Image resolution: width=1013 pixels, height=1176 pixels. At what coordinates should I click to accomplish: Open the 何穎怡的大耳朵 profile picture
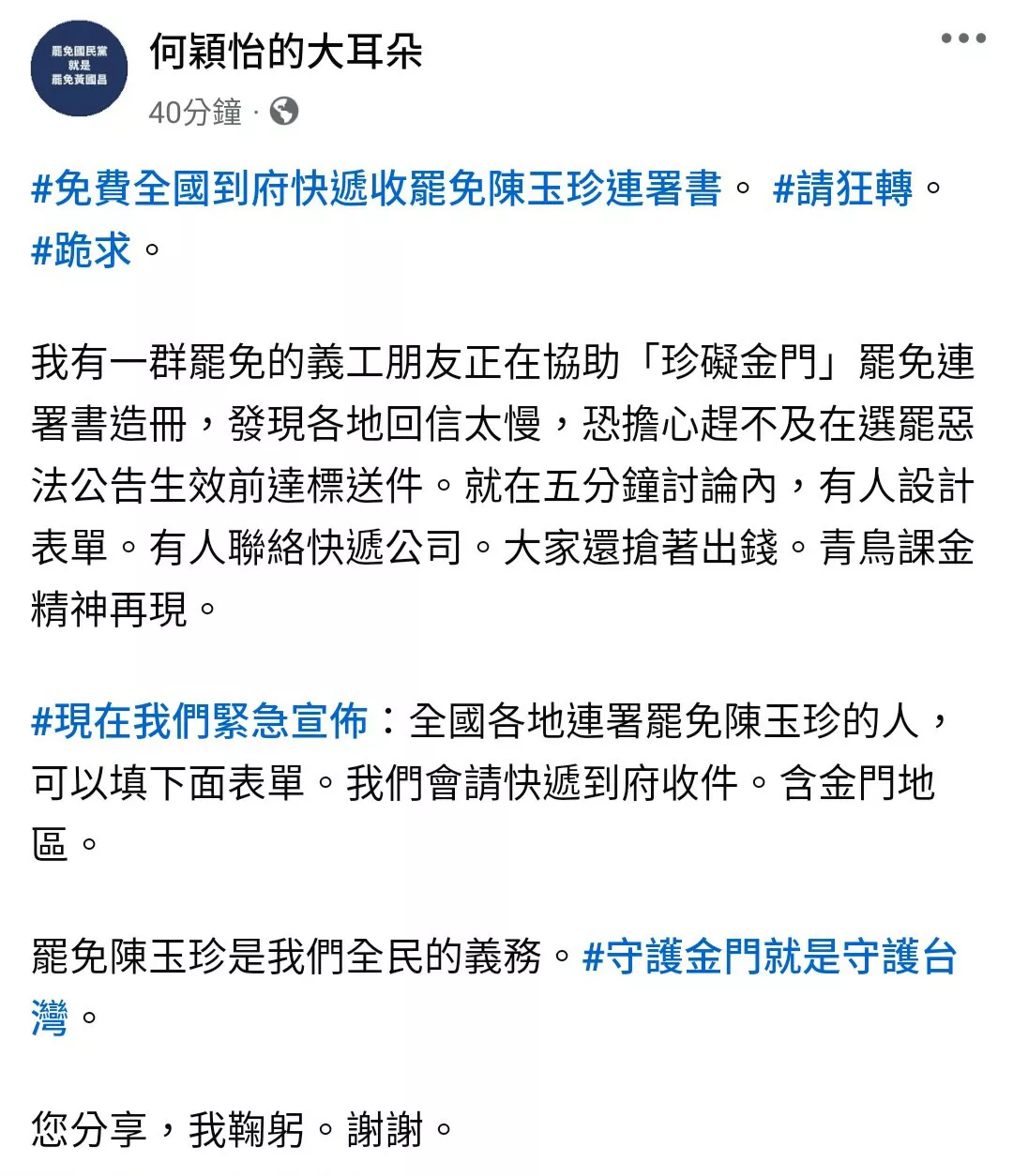pyautogui.click(x=79, y=68)
